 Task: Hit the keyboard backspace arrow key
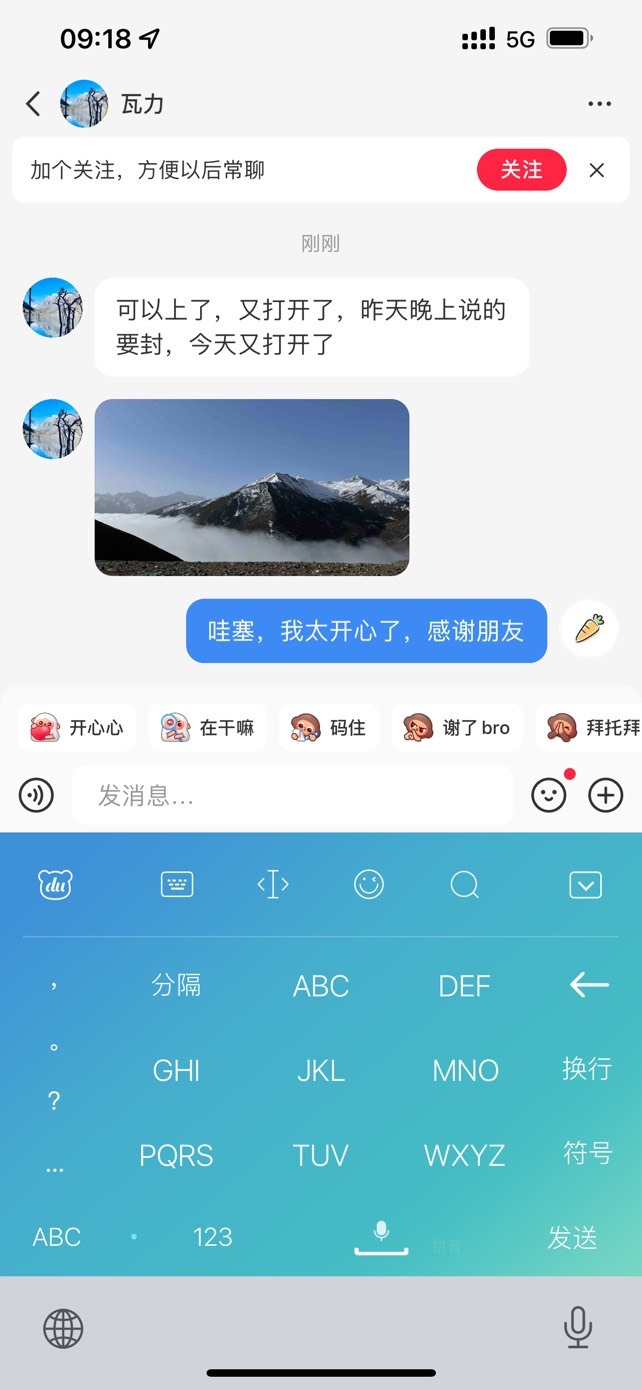pos(589,985)
